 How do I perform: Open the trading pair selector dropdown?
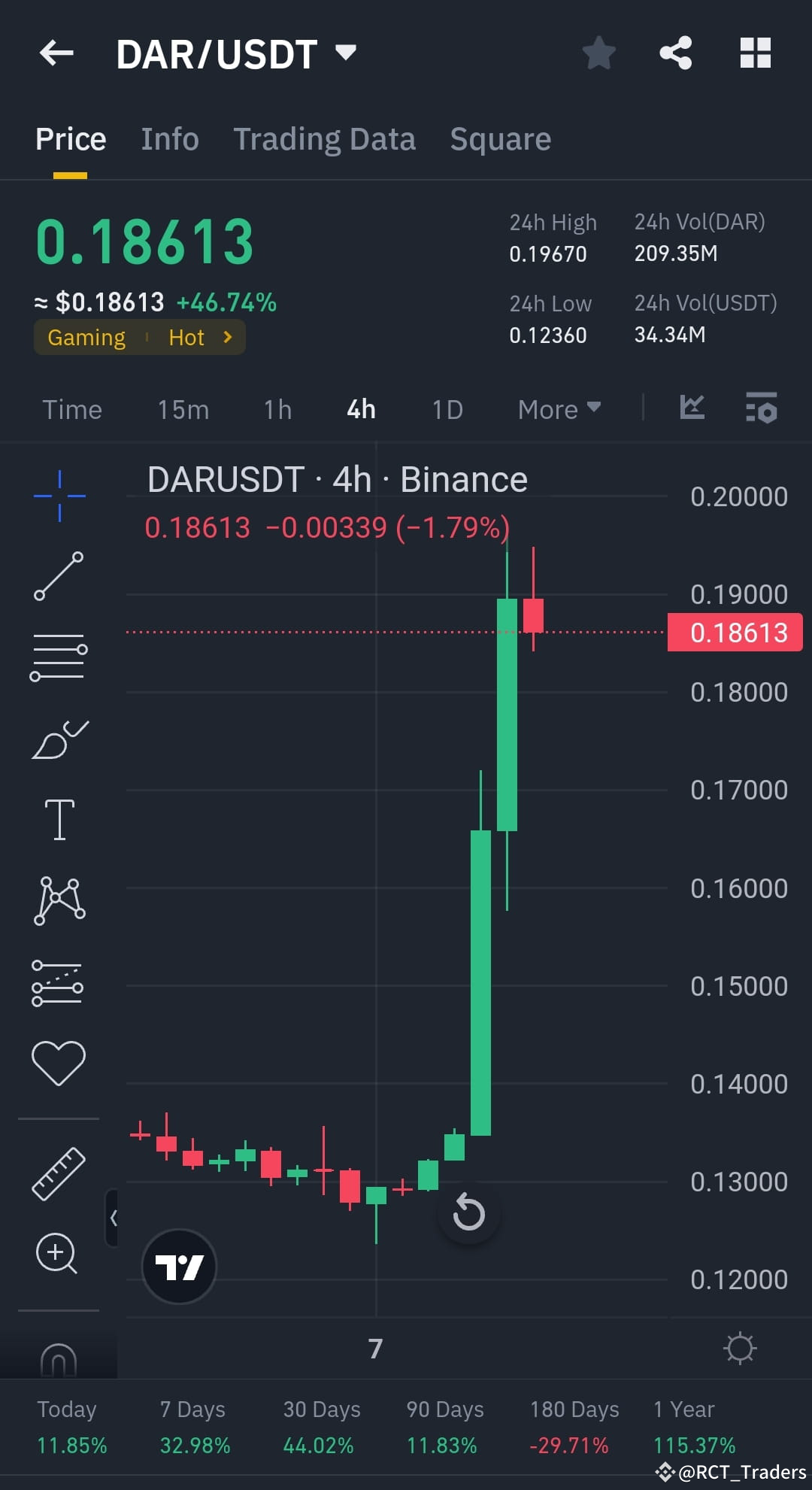click(344, 53)
